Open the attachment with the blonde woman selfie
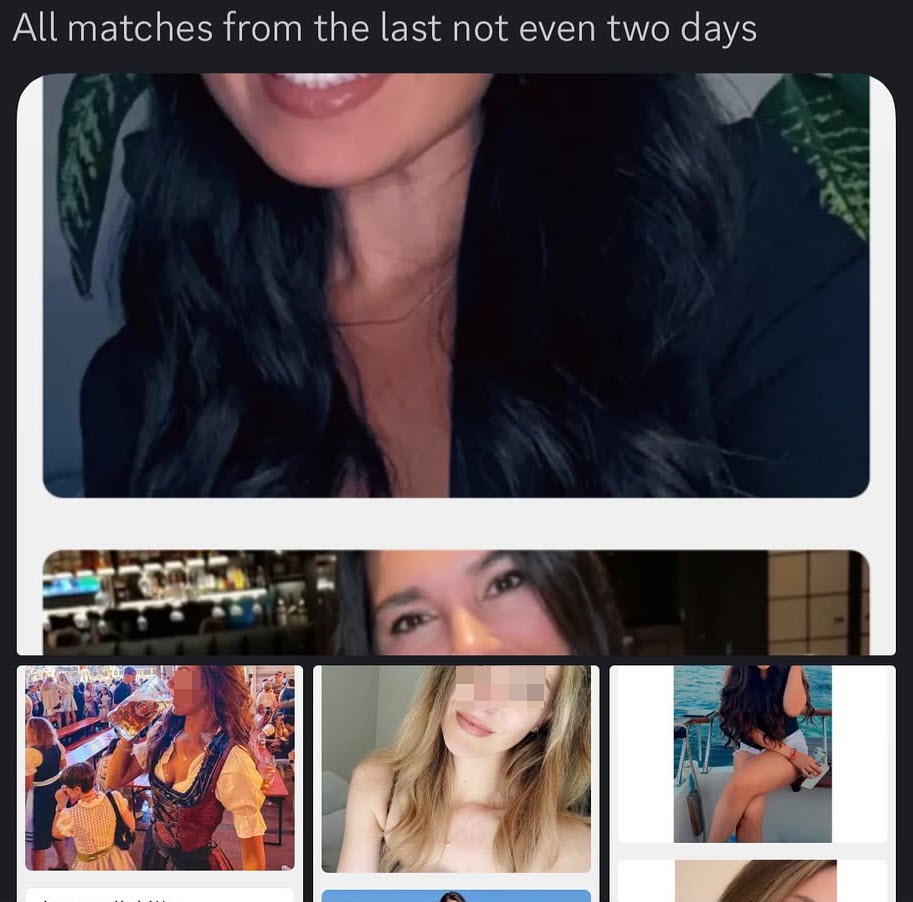Screen dimensions: 913x902 pos(456,768)
